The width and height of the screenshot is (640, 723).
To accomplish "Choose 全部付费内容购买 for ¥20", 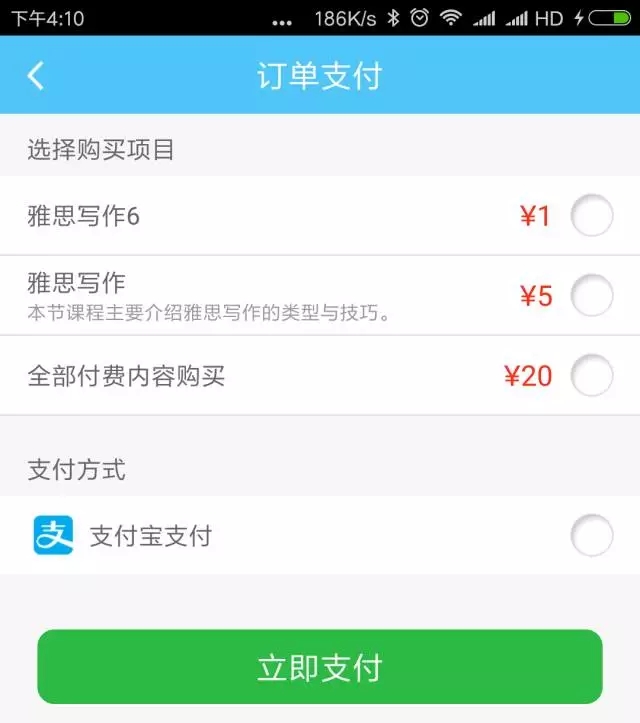I will (x=591, y=376).
